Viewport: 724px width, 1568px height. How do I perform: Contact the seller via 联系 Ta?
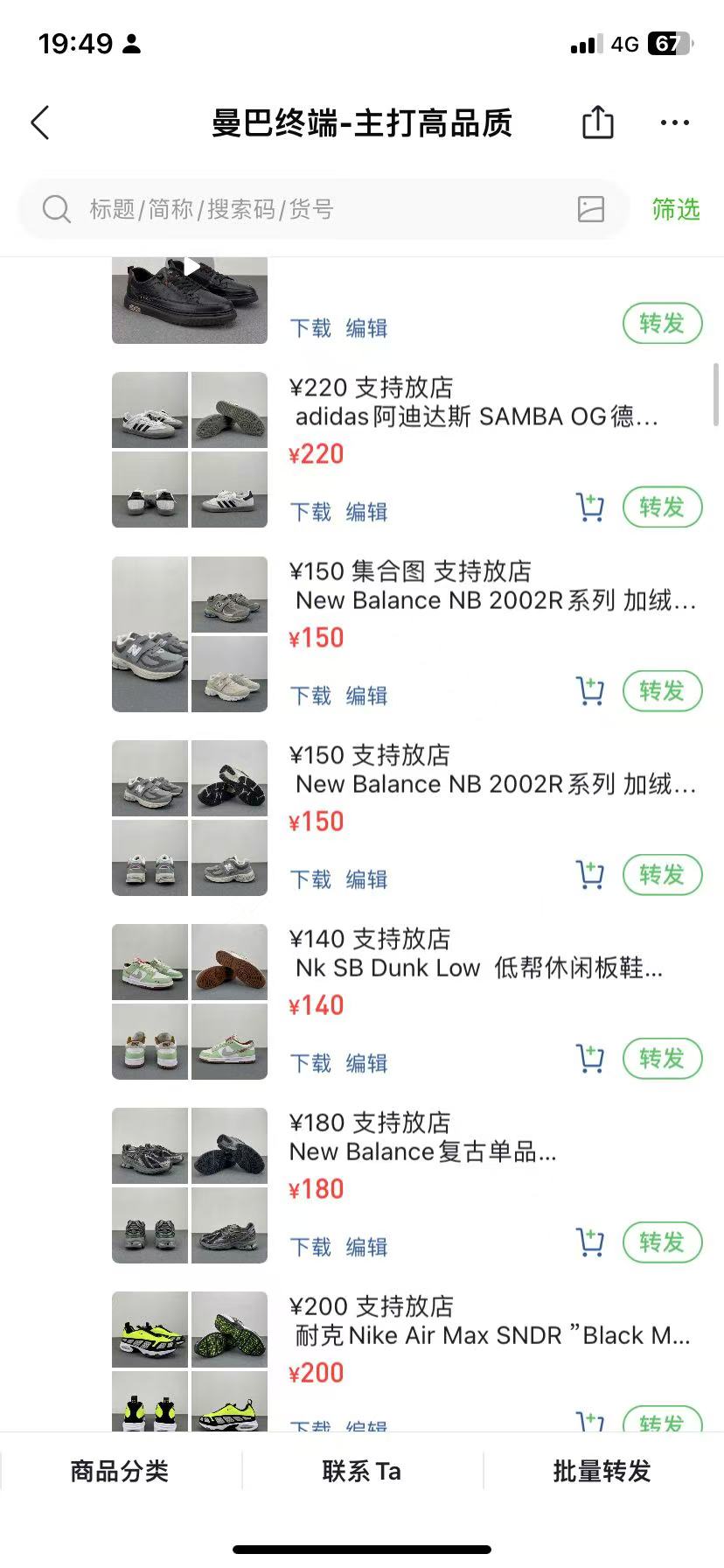[362, 1471]
